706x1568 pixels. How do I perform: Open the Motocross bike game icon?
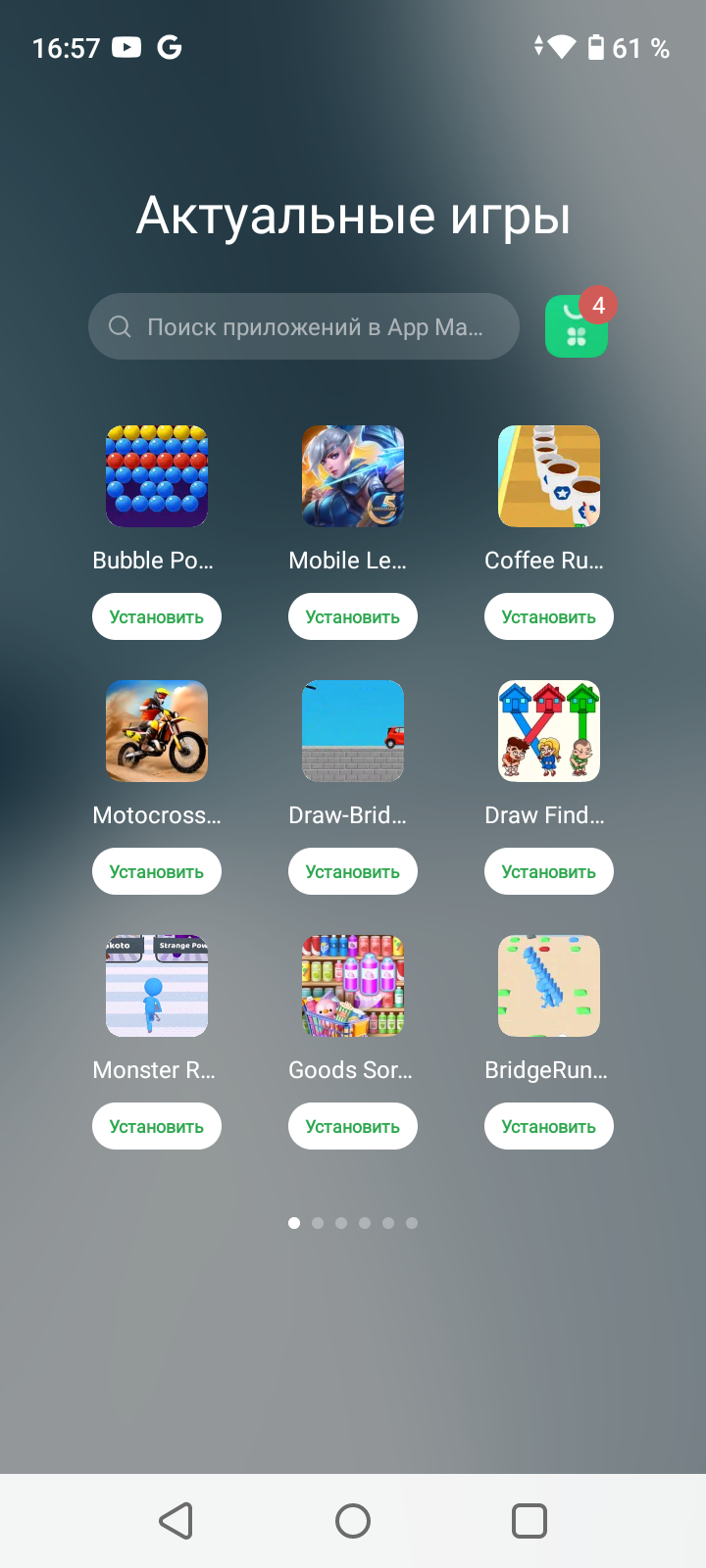point(157,731)
